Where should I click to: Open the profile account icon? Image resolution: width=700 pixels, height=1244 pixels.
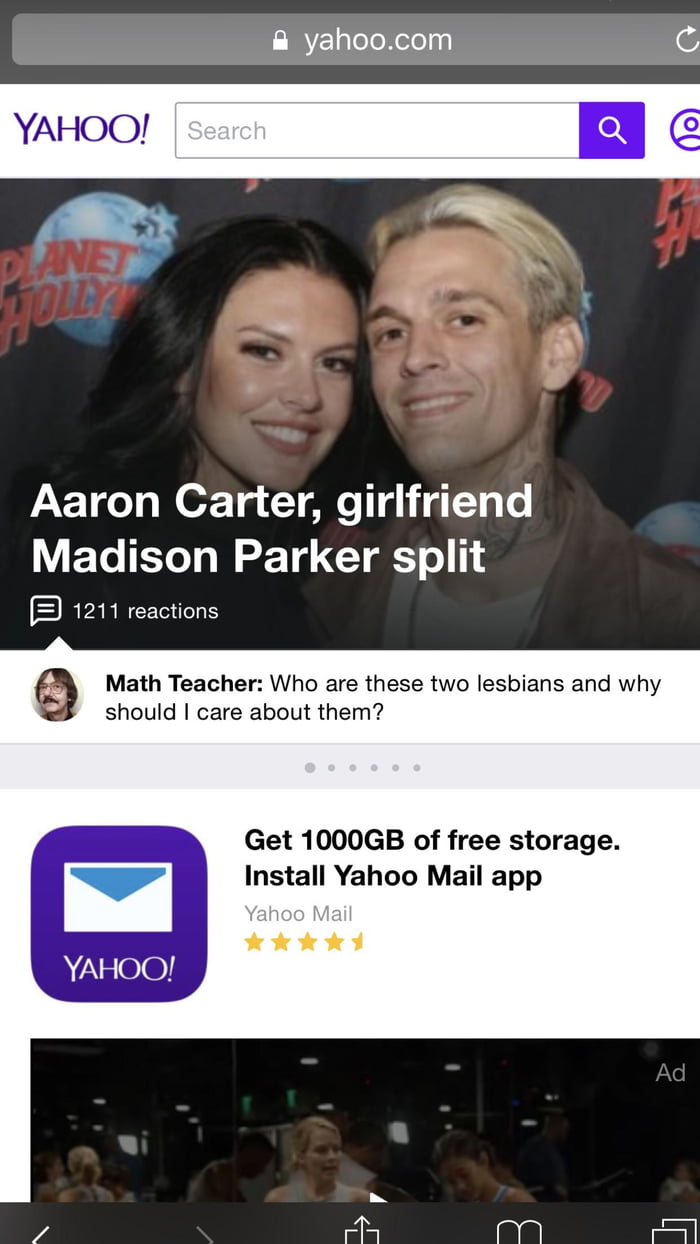point(686,130)
